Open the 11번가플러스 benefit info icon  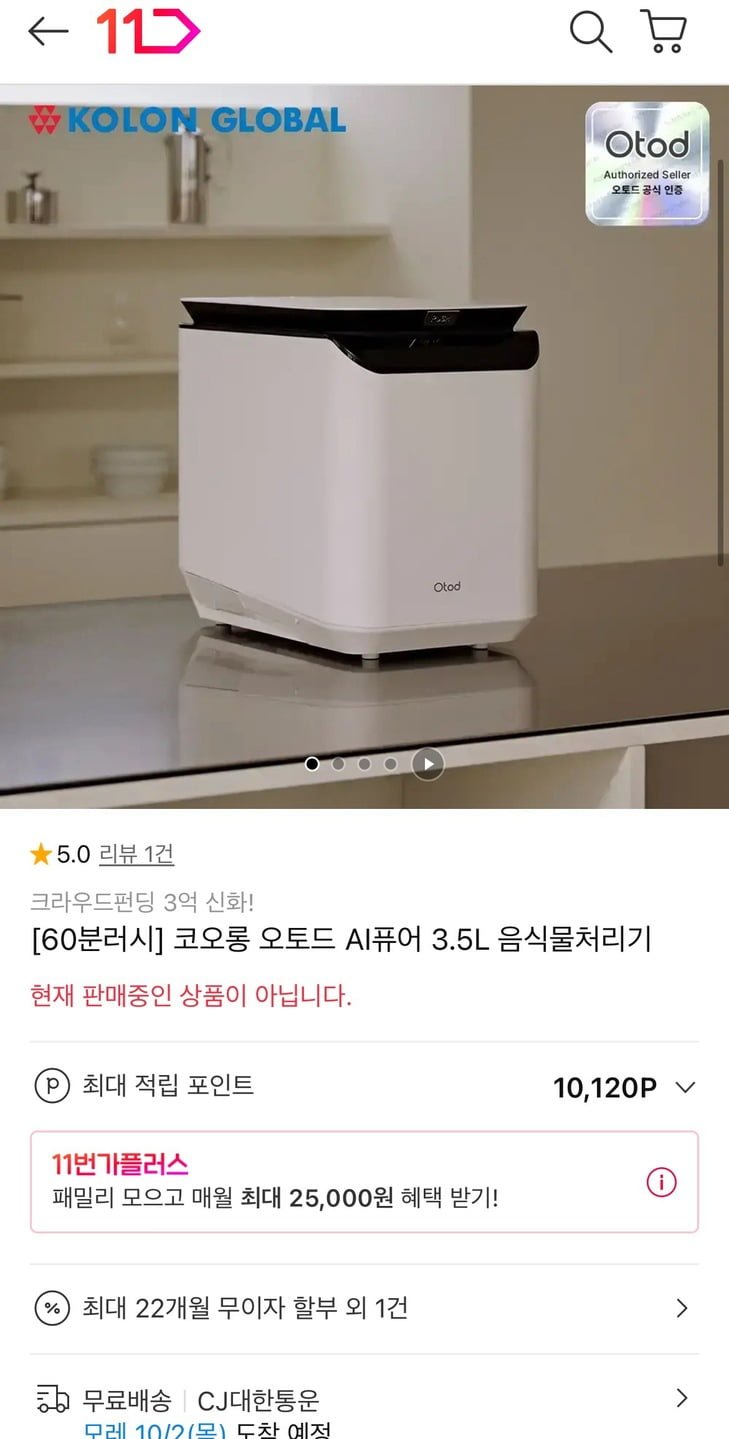pyautogui.click(x=661, y=1182)
